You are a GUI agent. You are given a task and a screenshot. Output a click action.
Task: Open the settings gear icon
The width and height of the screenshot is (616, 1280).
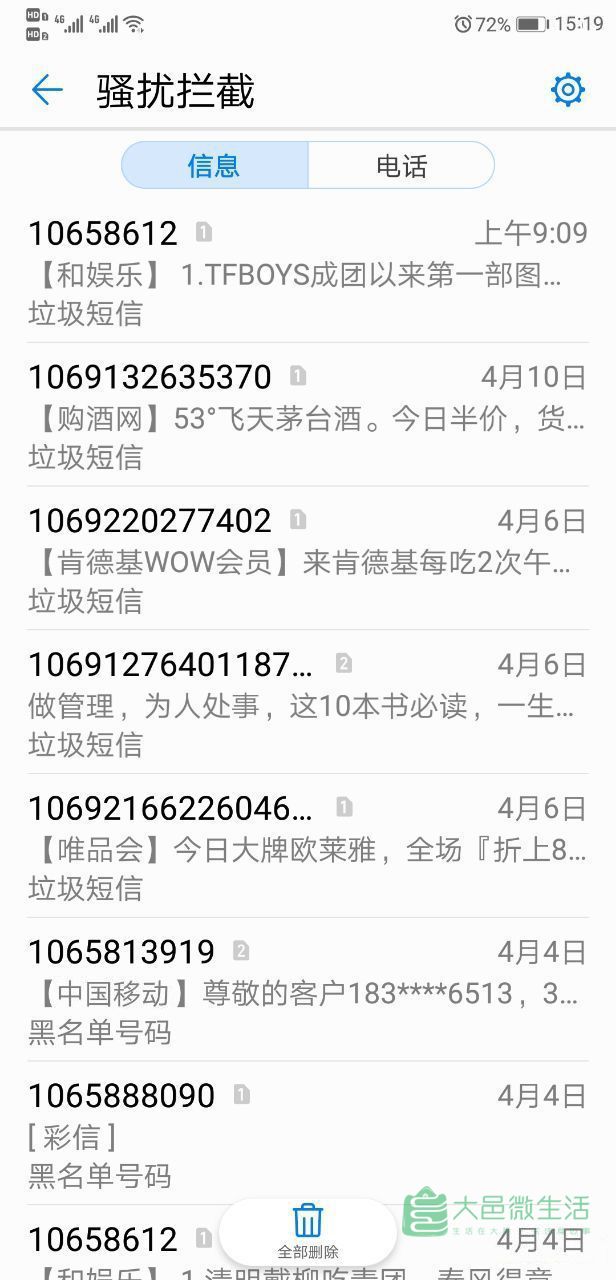[x=567, y=90]
